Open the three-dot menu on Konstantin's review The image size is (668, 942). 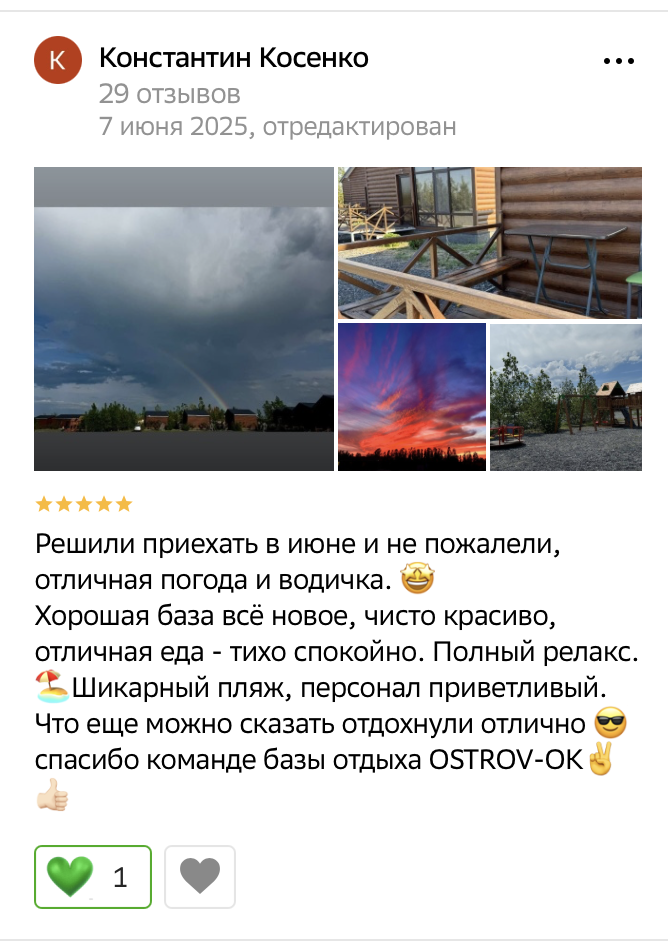(619, 61)
